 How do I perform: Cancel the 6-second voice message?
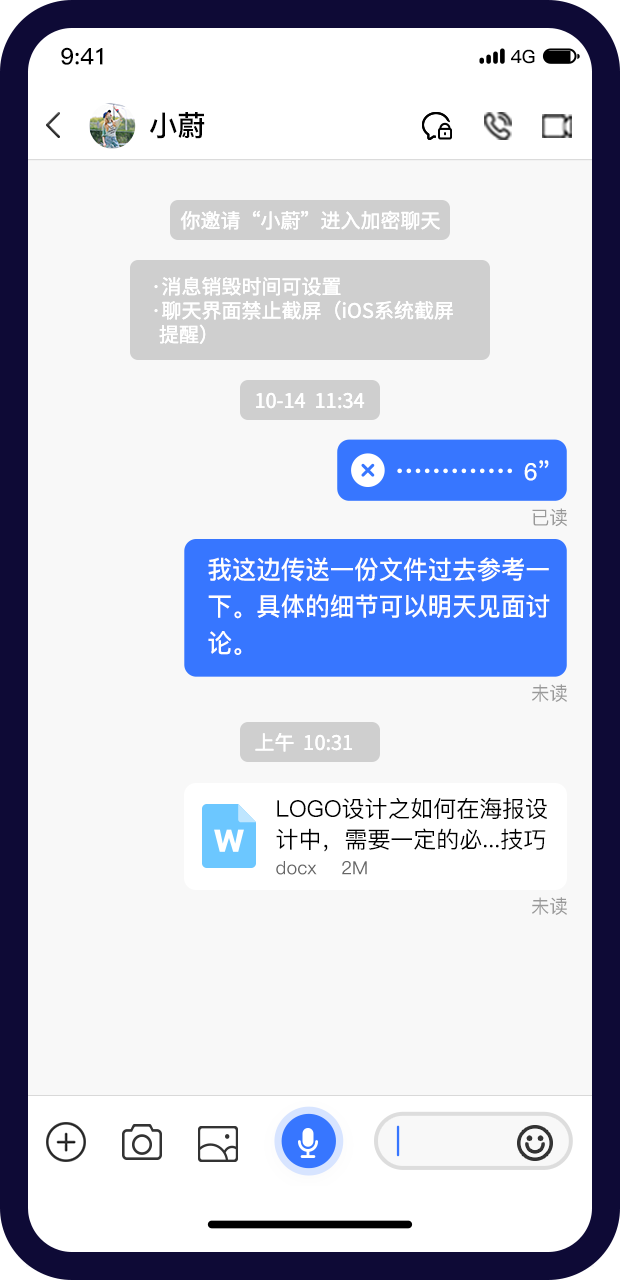(x=368, y=470)
